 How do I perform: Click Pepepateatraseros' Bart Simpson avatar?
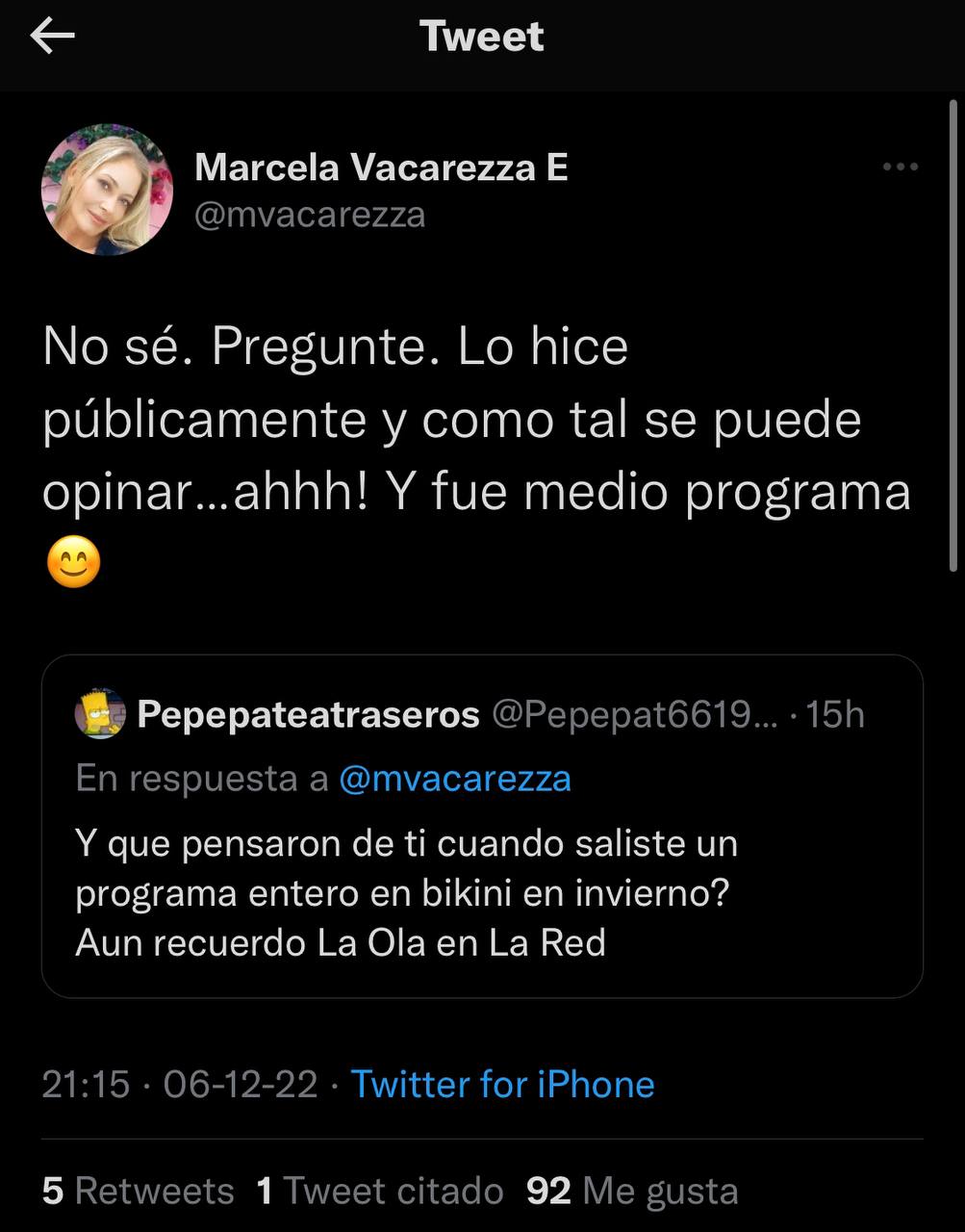pos(97,714)
